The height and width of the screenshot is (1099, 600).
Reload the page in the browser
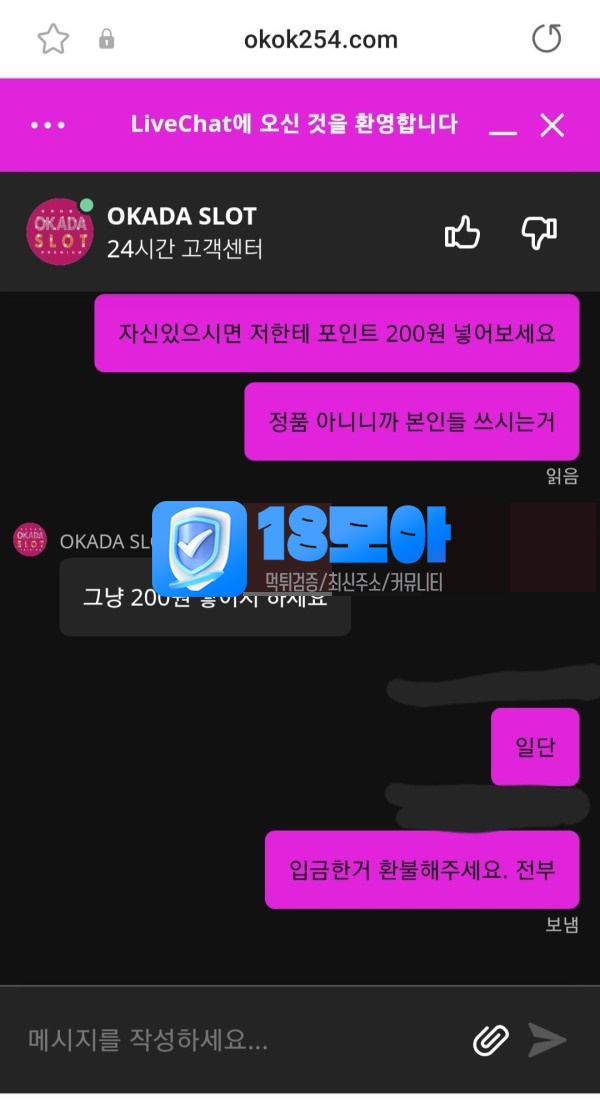tap(546, 39)
